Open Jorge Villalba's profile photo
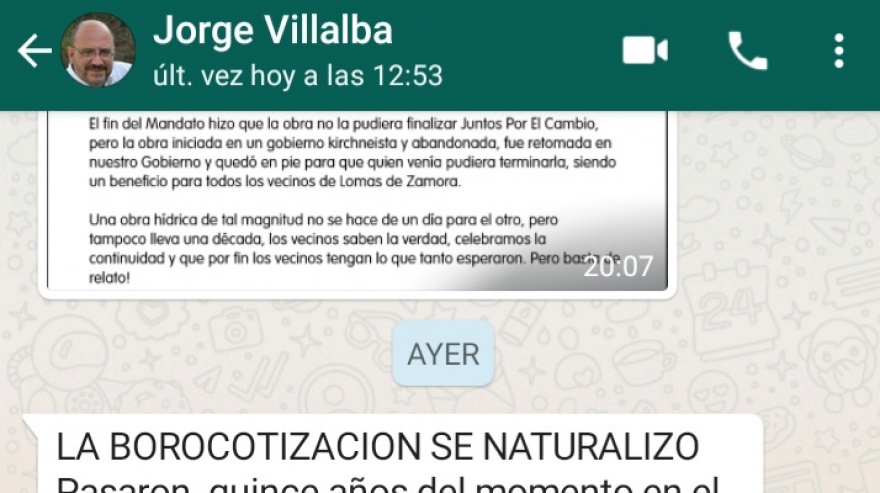 click(98, 51)
